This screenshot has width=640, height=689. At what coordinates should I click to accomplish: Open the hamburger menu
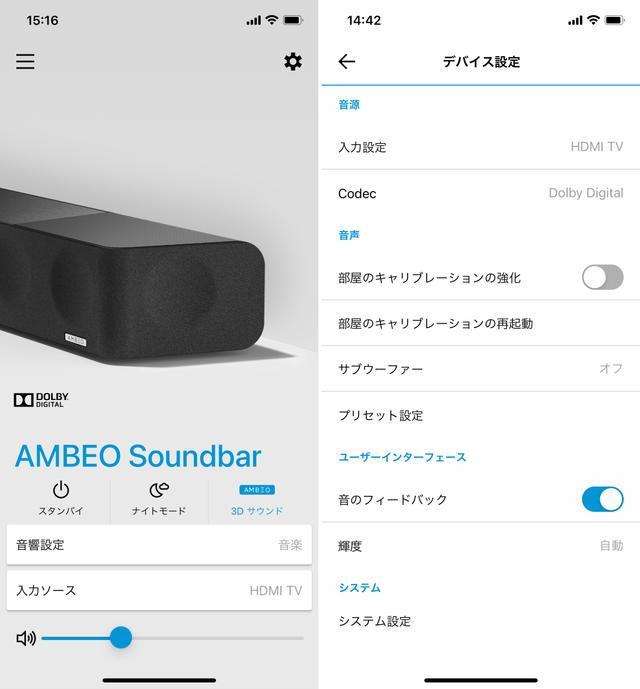pyautogui.click(x=25, y=62)
